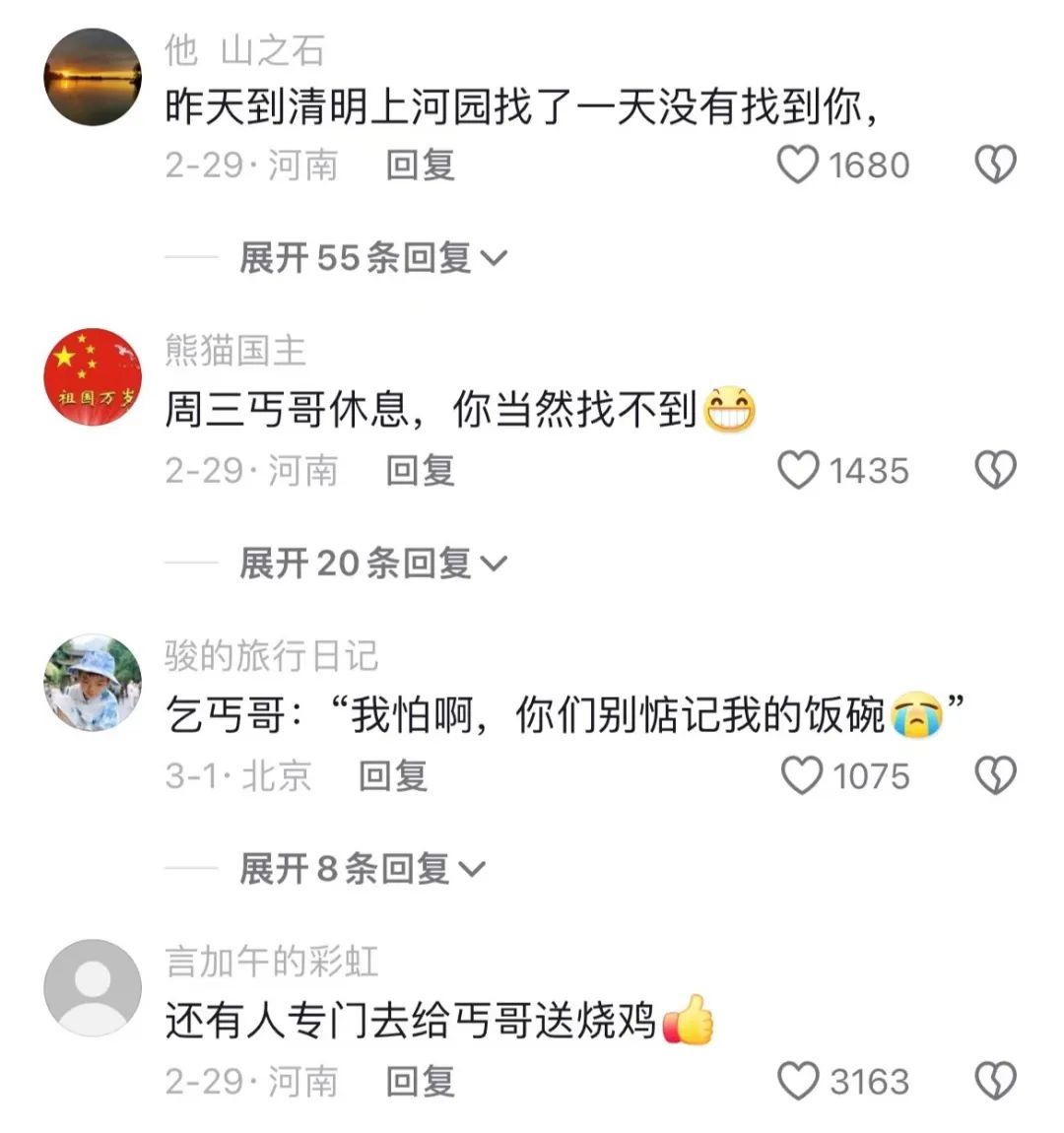Expand the 8 replies
Viewport: 1064px width, 1133px height.
pos(362,869)
